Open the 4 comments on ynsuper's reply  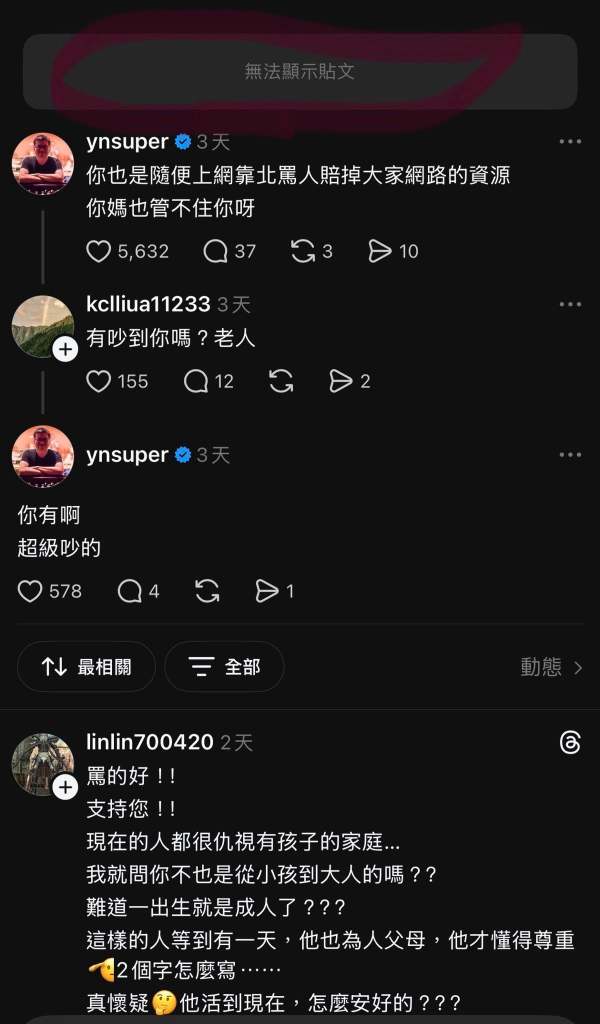click(x=130, y=591)
